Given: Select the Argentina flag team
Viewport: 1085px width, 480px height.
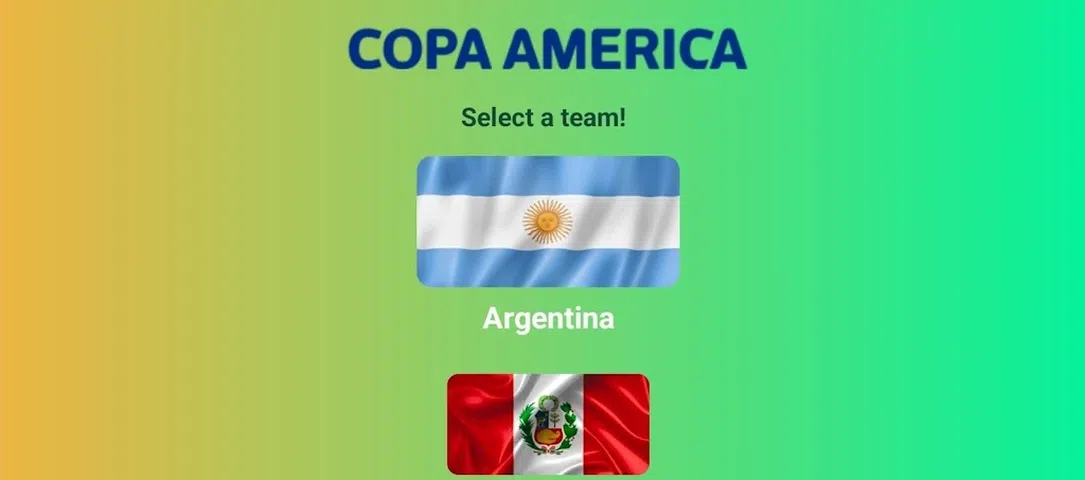Looking at the screenshot, I should click(x=548, y=221).
